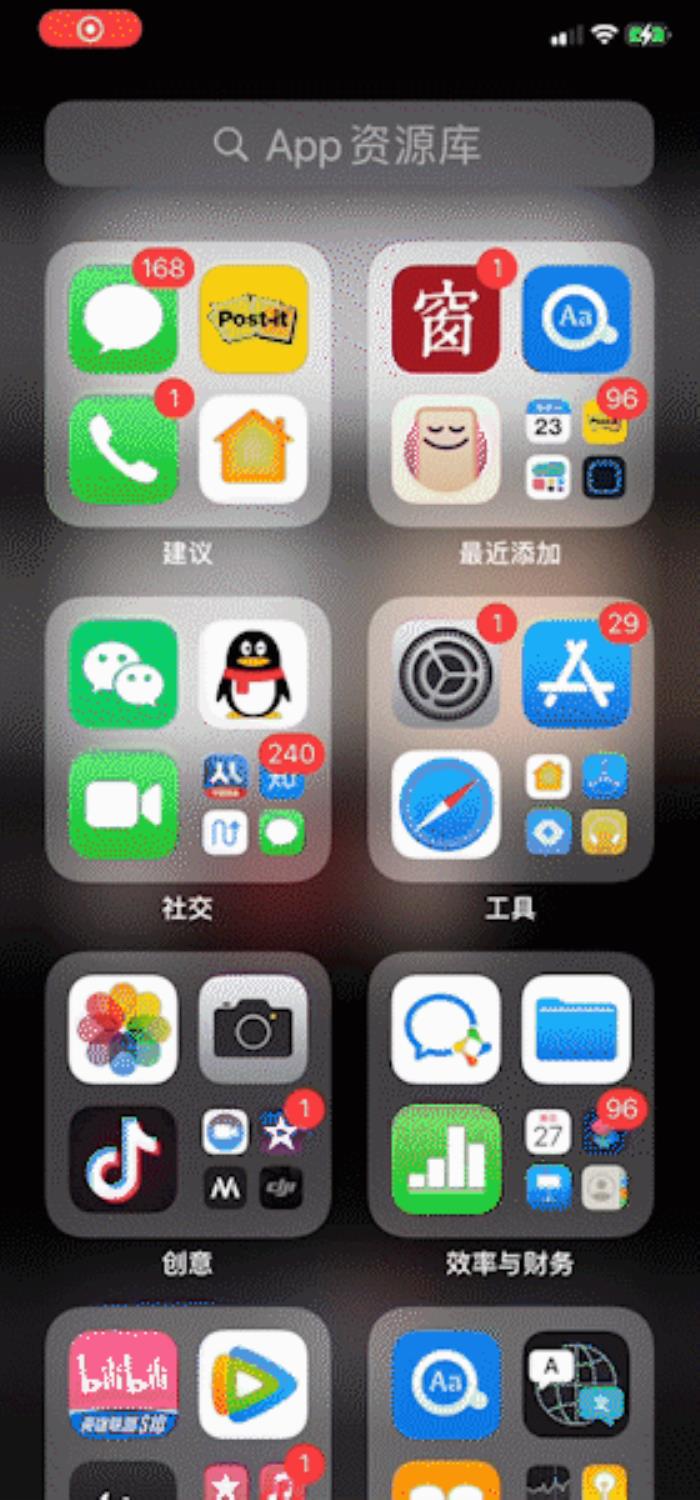This screenshot has height=1500, width=700.
Task: Launch TikTok in the 创意 group
Action: pos(123,1159)
